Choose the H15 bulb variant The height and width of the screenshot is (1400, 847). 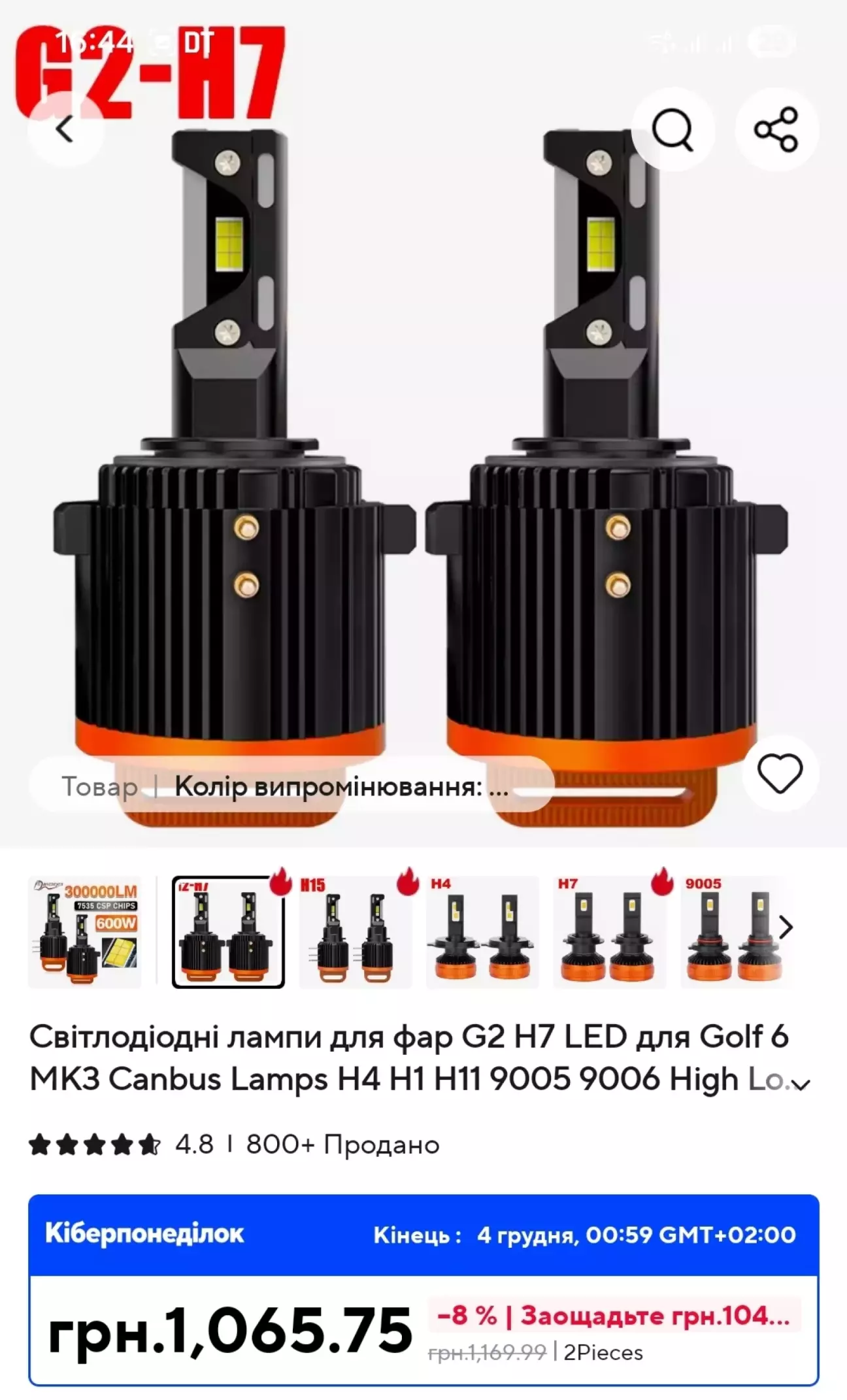point(355,931)
